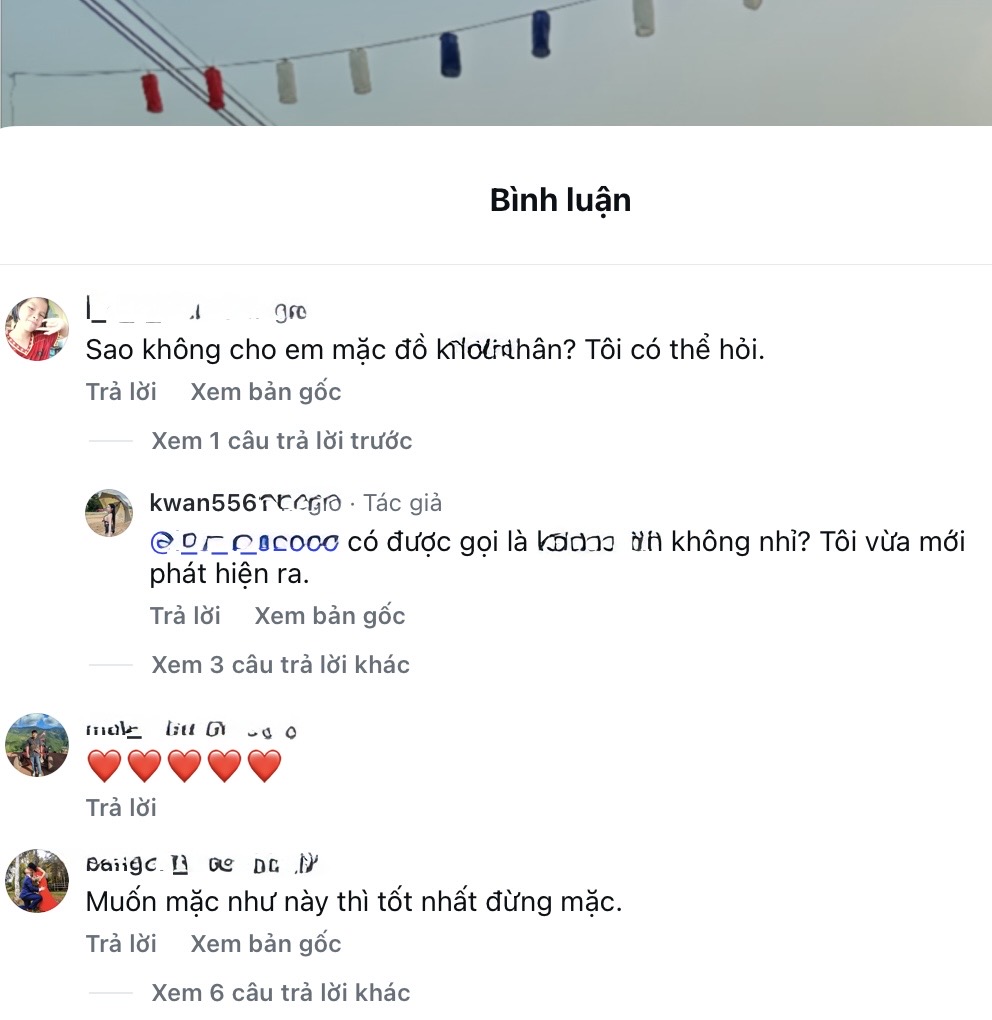The height and width of the screenshot is (1020, 992).
Task: Click 'Trả lời' below the heart emoji comment
Action: point(122,807)
